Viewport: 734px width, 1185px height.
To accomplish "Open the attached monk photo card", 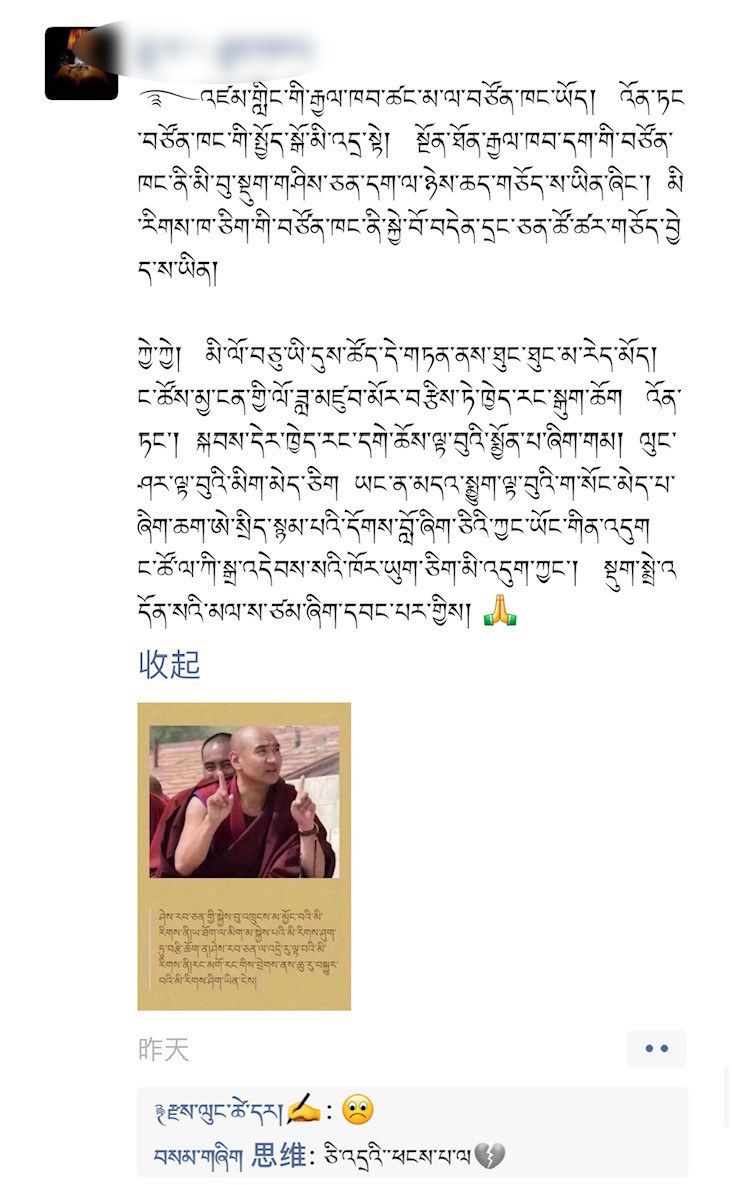I will point(244,856).
